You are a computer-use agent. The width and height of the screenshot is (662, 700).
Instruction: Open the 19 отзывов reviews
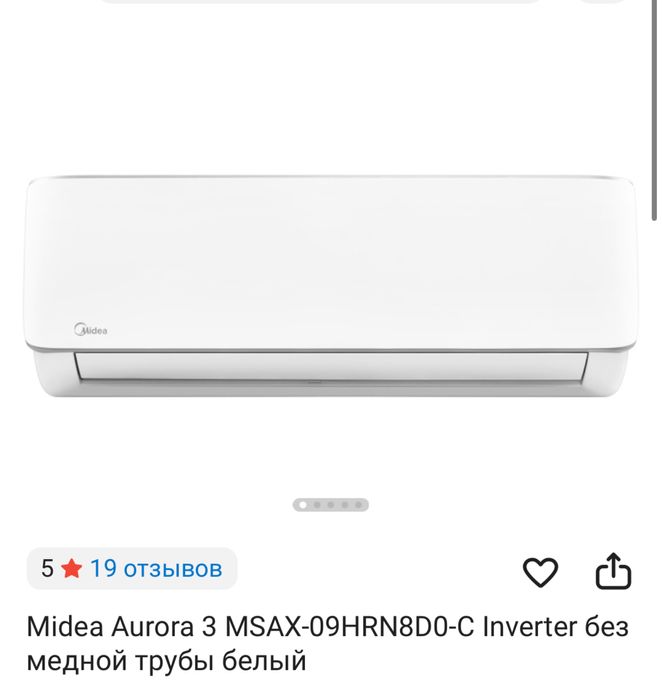click(x=155, y=569)
